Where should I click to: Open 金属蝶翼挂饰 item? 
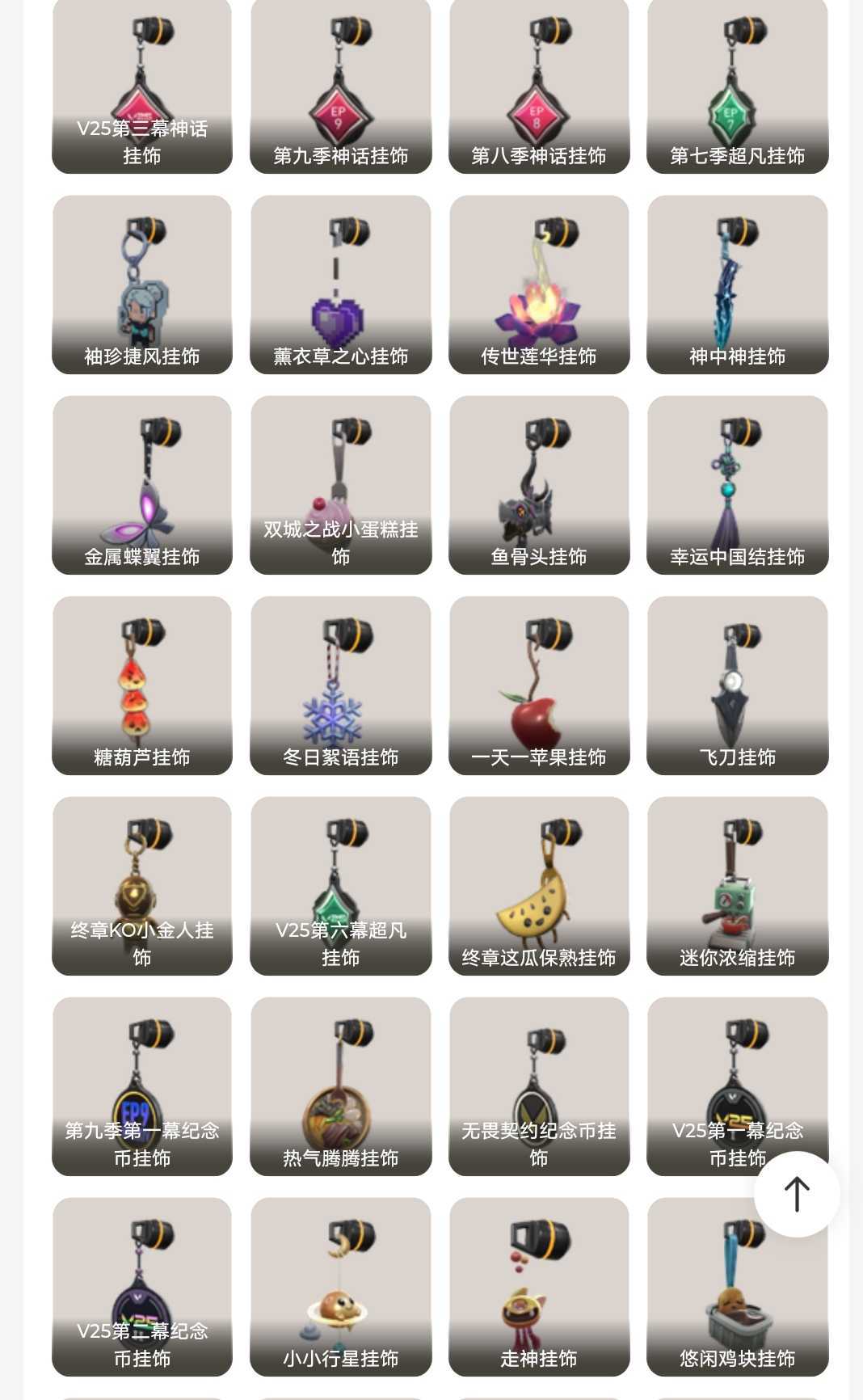142,485
